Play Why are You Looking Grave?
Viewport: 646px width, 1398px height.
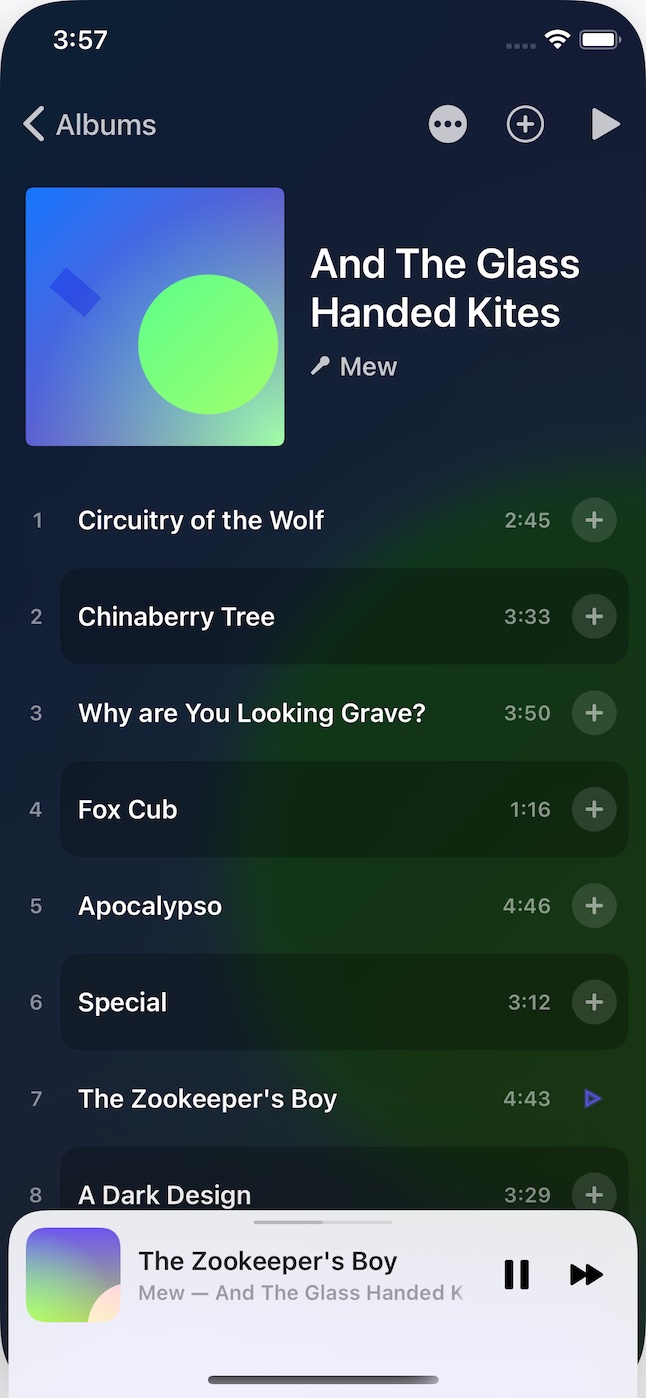point(252,713)
